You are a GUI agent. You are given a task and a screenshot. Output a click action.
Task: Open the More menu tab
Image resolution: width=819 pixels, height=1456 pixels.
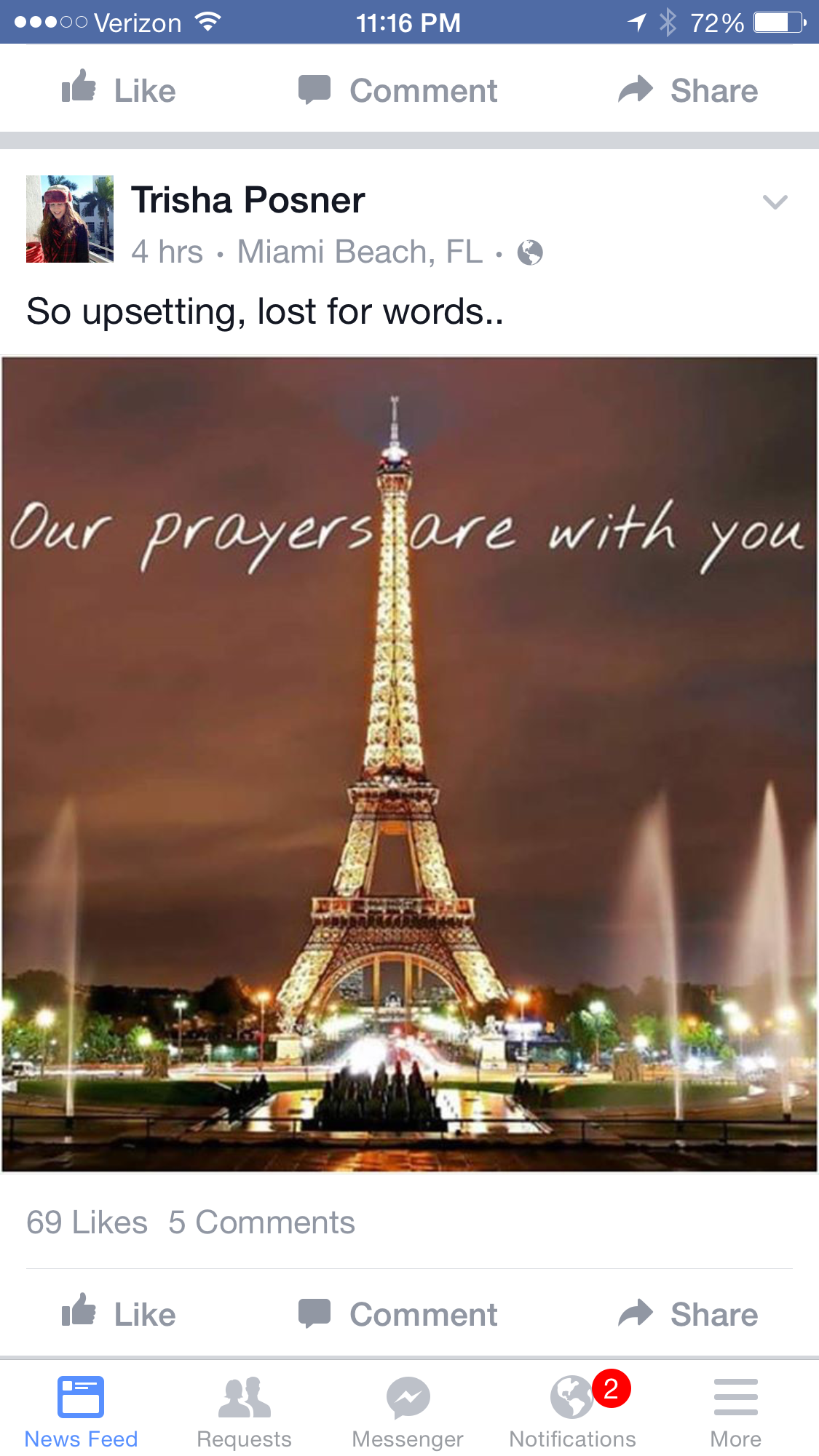point(735,1412)
